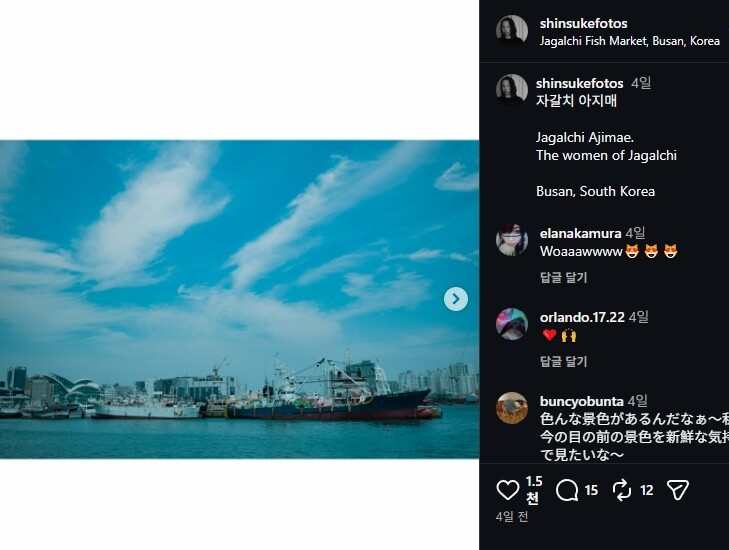This screenshot has height=550, width=729.
Task: Open elanakamura's profile
Action: tap(580, 233)
